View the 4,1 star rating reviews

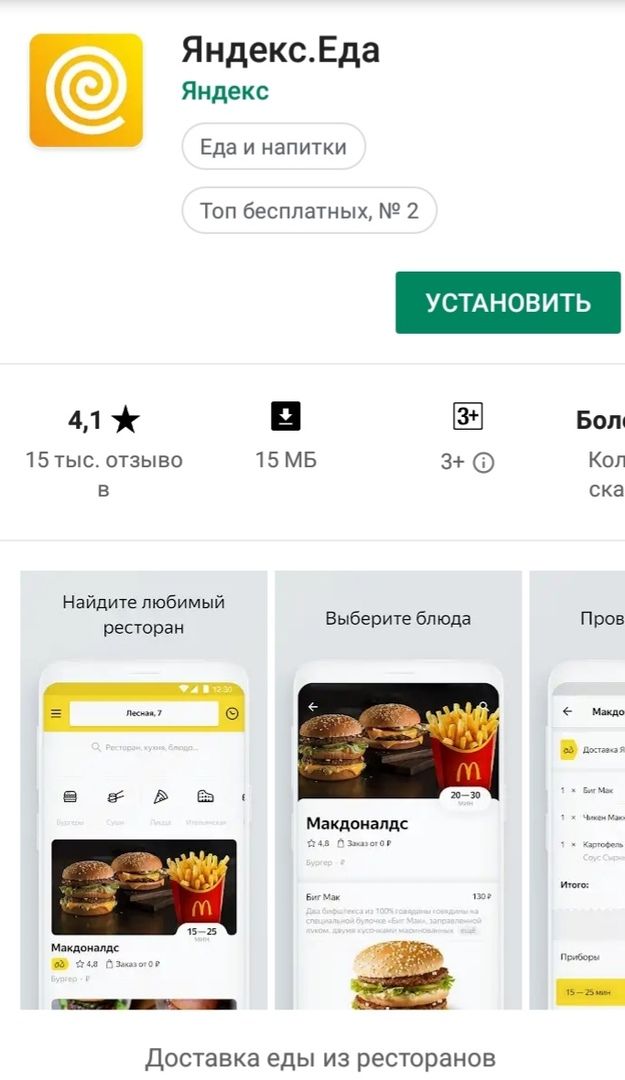coord(103,447)
